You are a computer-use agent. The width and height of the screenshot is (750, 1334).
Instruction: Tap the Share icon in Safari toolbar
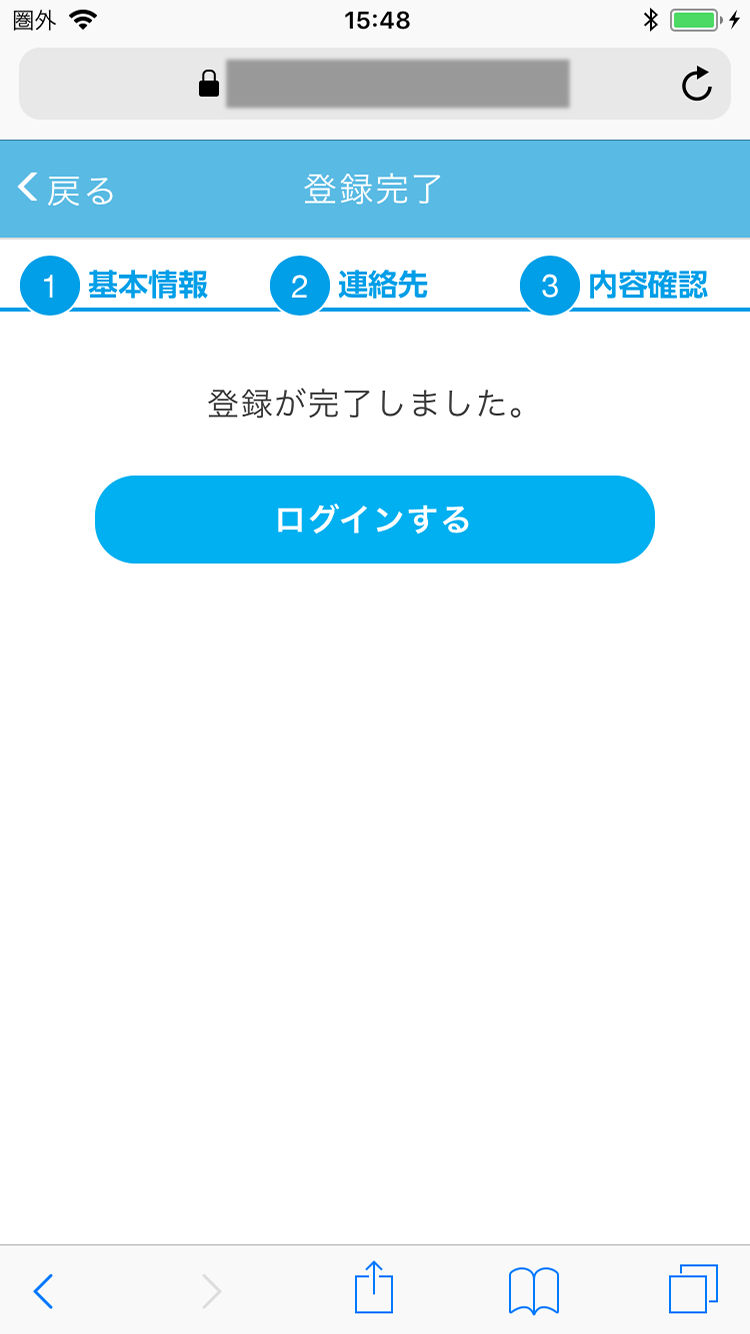point(374,1290)
